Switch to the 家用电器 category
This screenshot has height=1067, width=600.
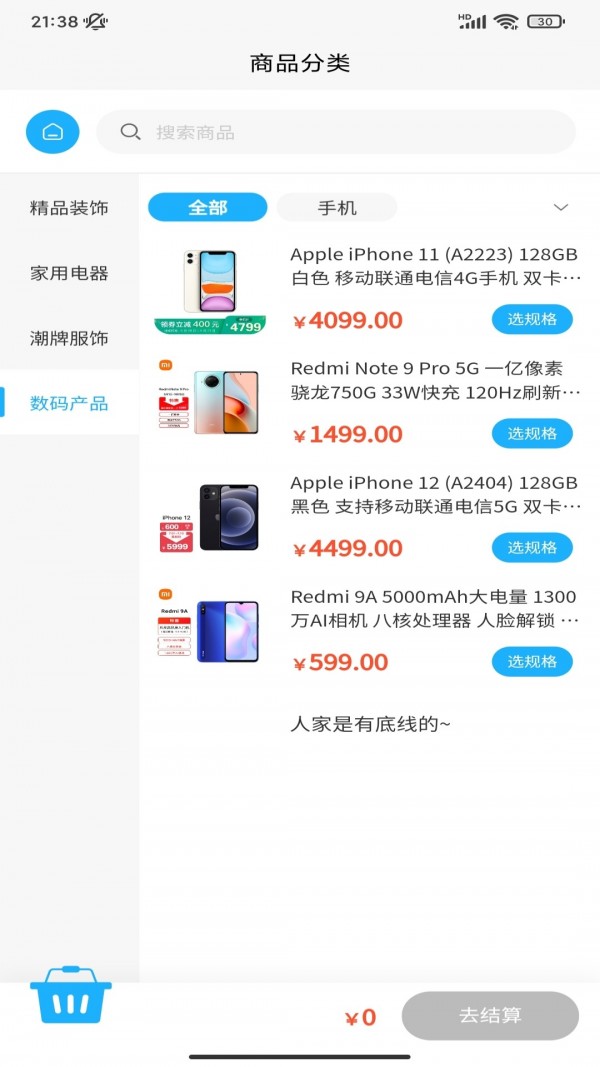[x=69, y=273]
